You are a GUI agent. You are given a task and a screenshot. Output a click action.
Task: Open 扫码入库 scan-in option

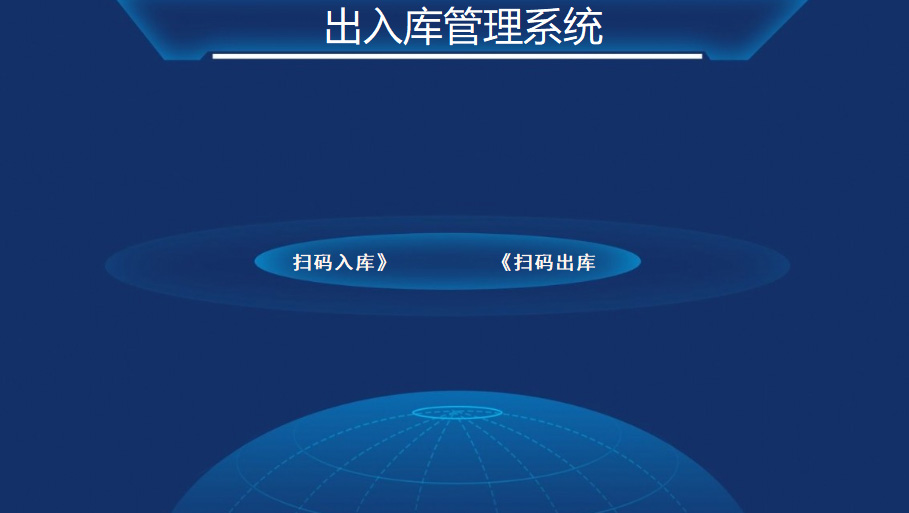coord(339,263)
